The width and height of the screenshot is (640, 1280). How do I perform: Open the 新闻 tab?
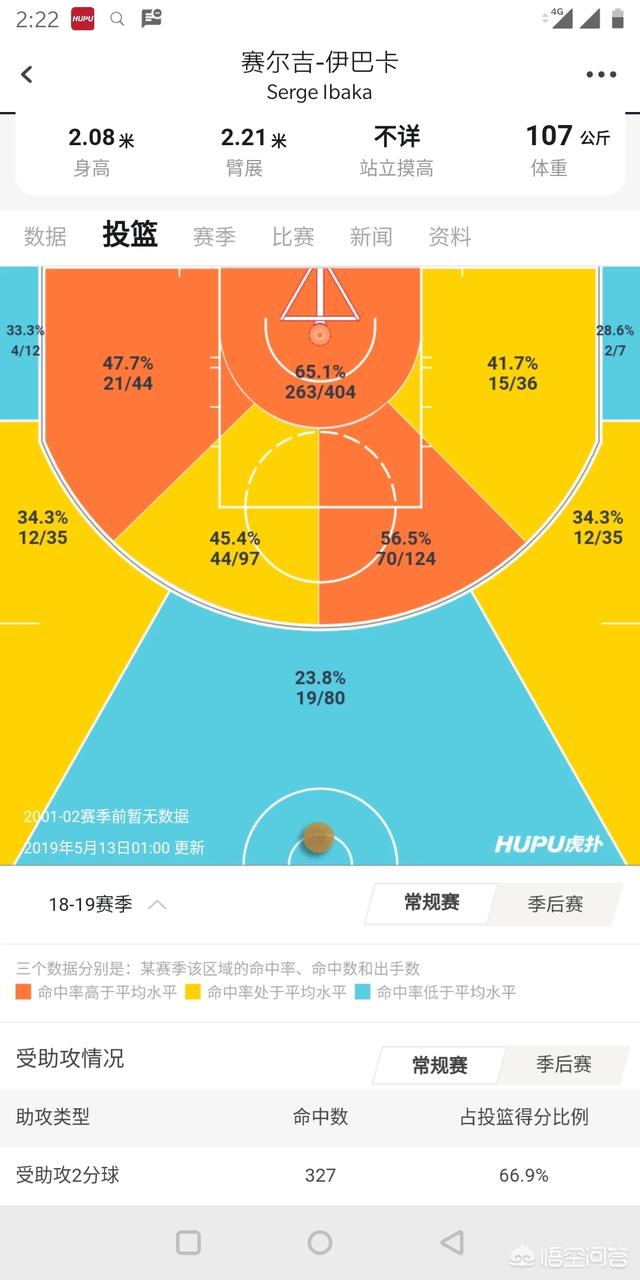pyautogui.click(x=371, y=237)
